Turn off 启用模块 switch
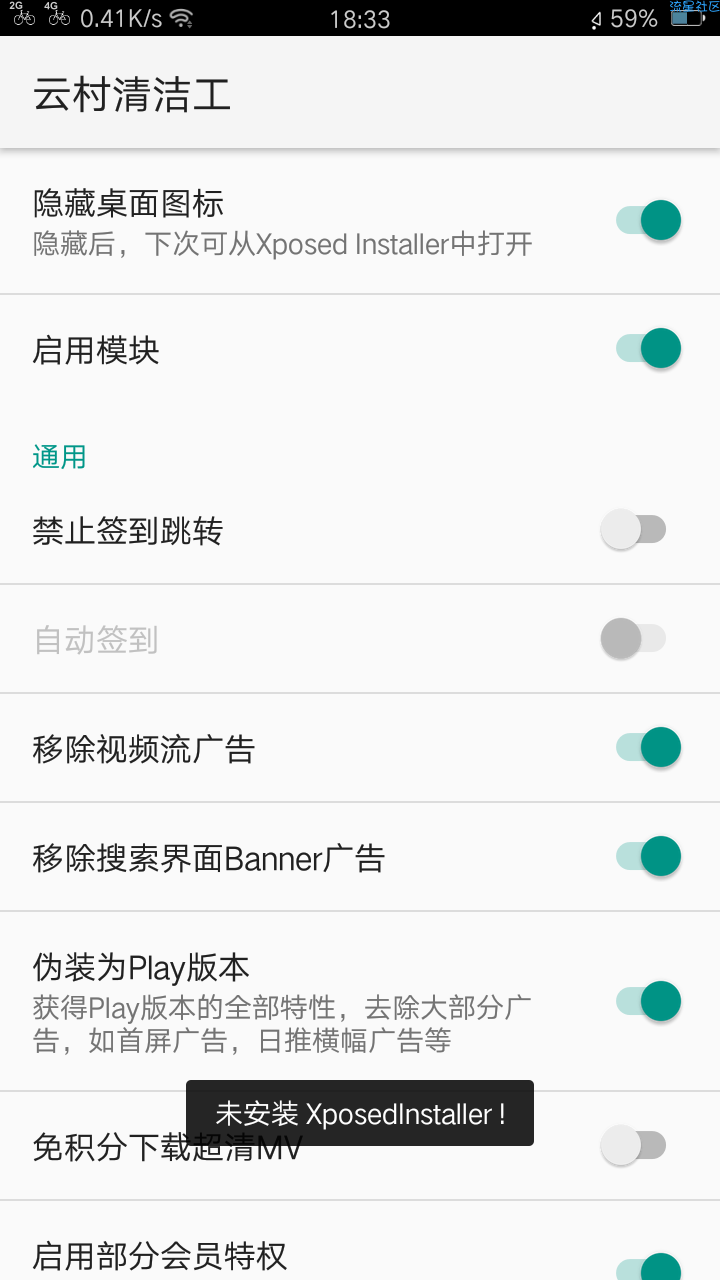The image size is (720, 1280). (x=648, y=348)
